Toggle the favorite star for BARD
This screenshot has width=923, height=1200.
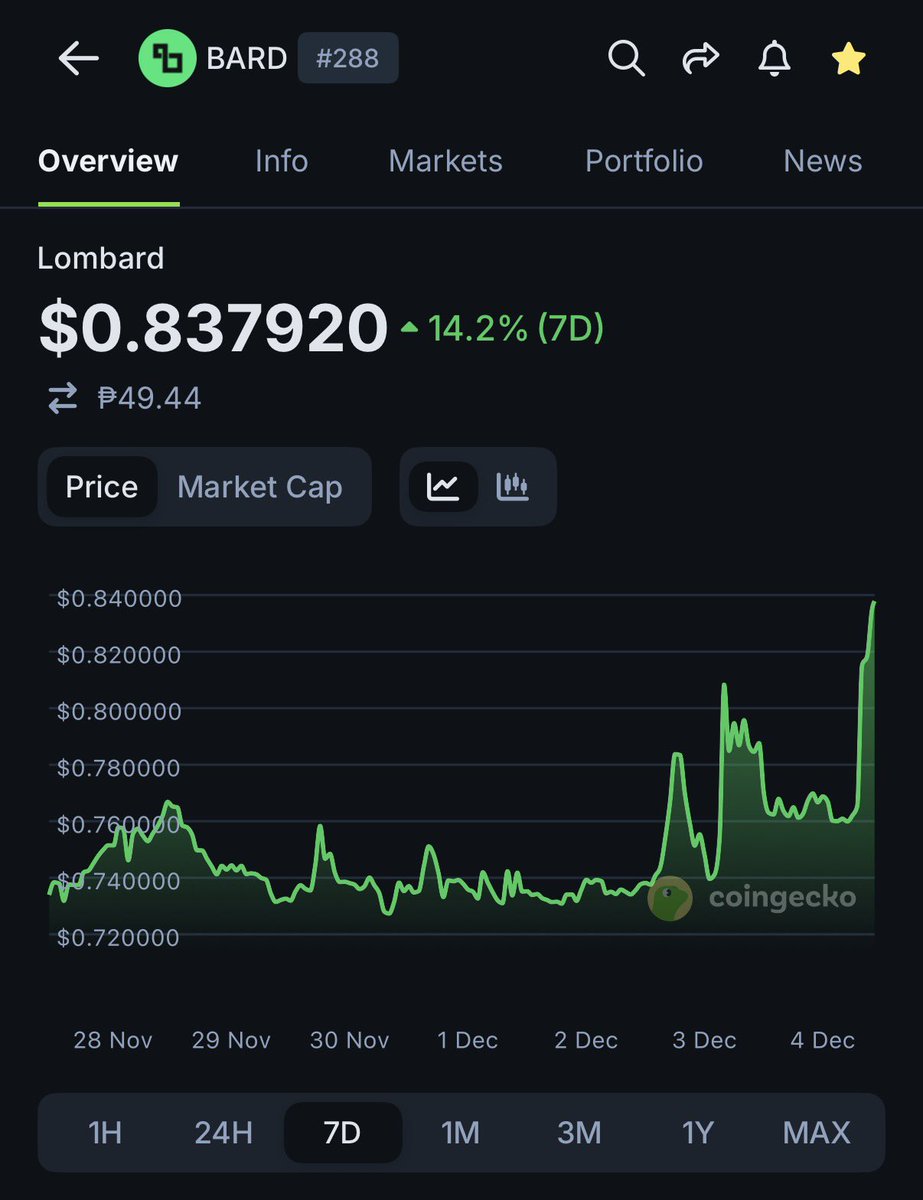[x=848, y=61]
